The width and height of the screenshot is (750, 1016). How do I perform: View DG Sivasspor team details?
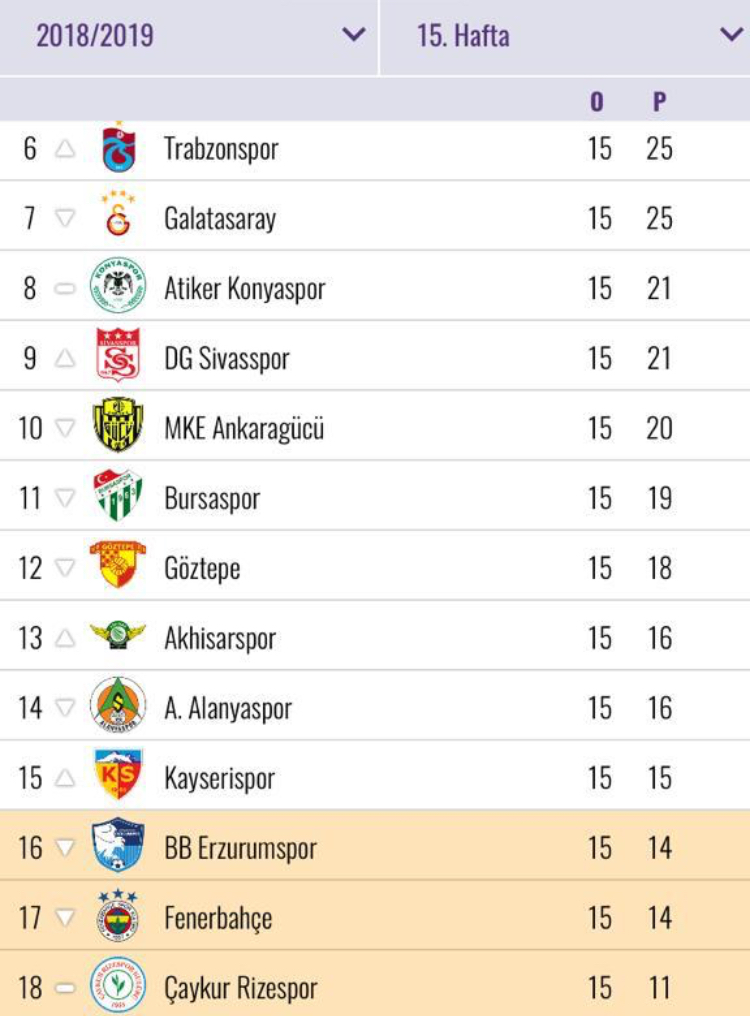pyautogui.click(x=375, y=356)
